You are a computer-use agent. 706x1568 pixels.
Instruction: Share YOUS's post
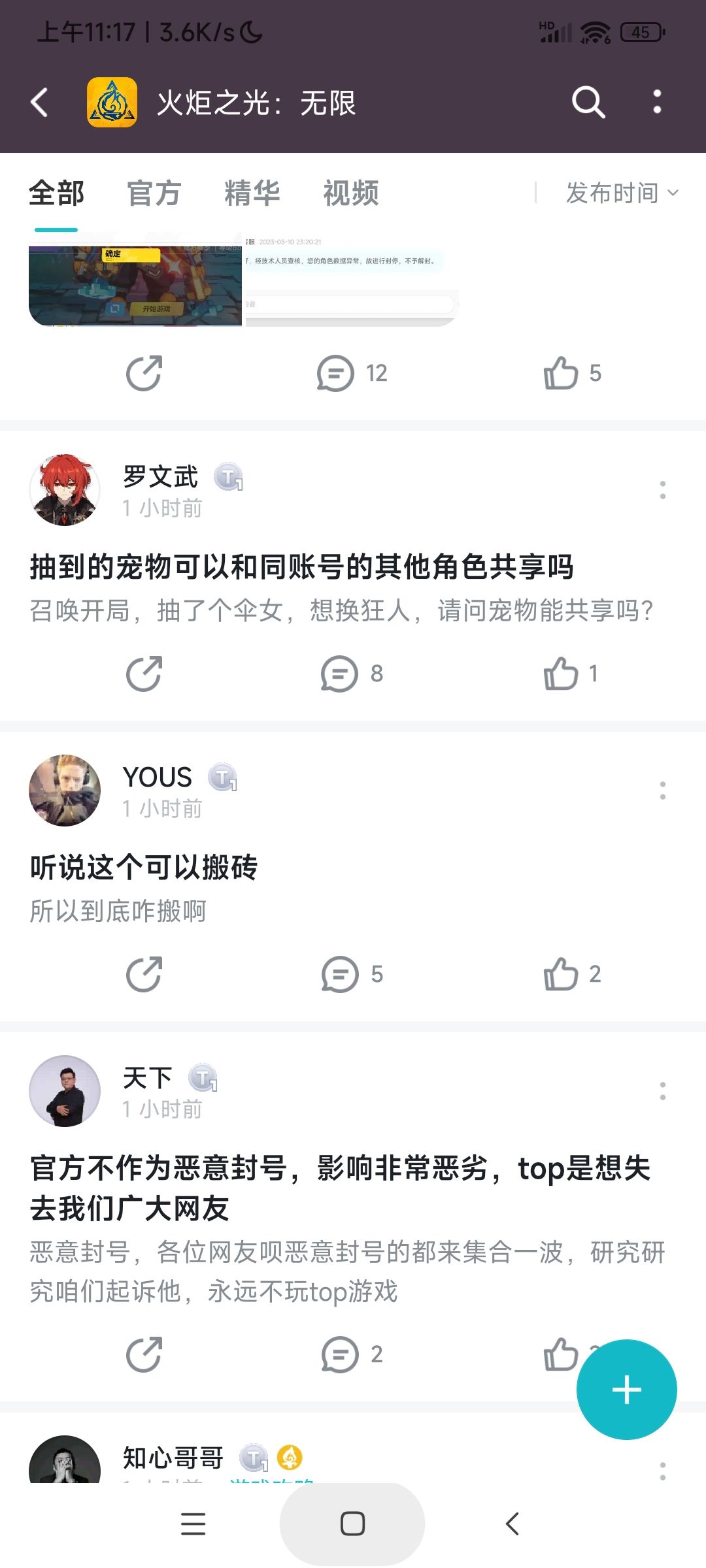coord(144,974)
